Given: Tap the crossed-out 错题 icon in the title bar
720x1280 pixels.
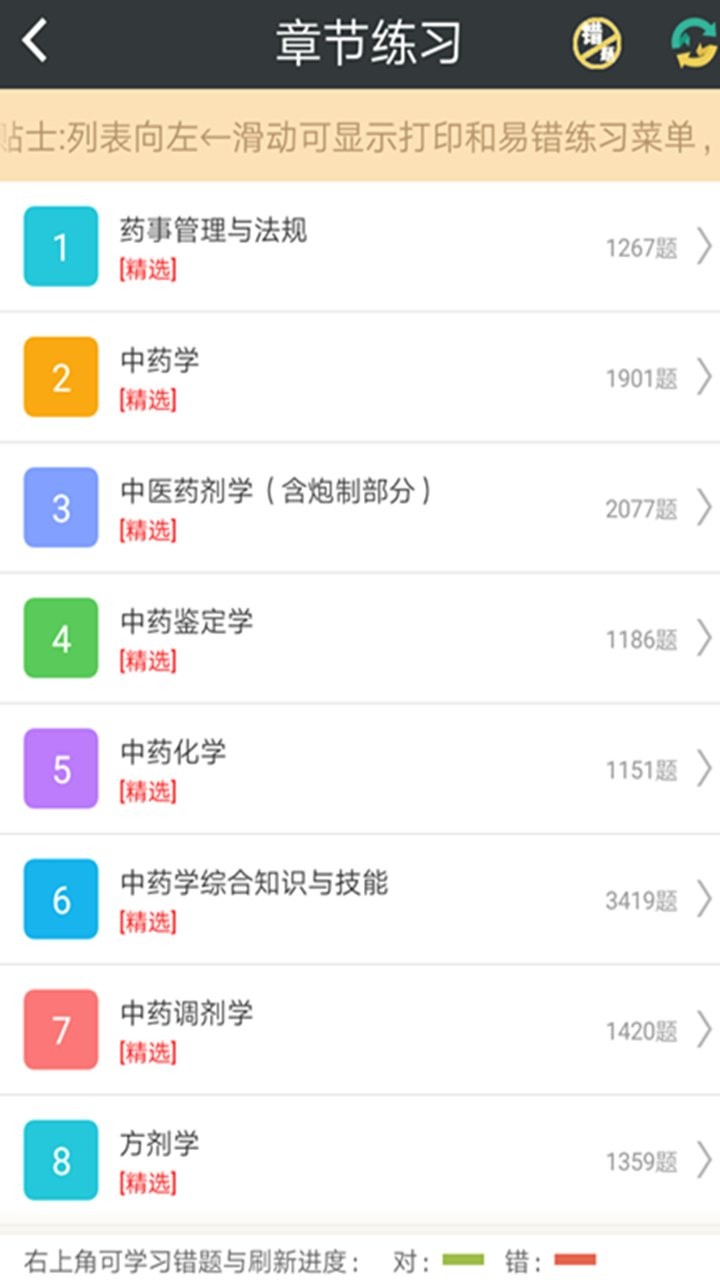Looking at the screenshot, I should [x=597, y=43].
